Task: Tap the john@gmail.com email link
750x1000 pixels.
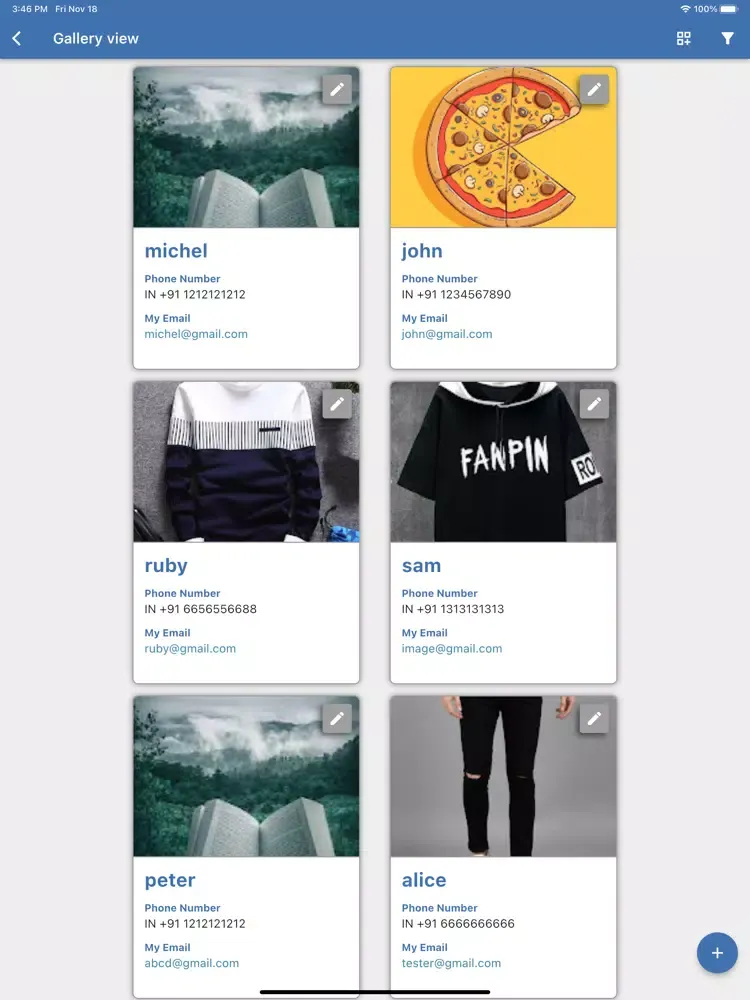Action: 447,334
